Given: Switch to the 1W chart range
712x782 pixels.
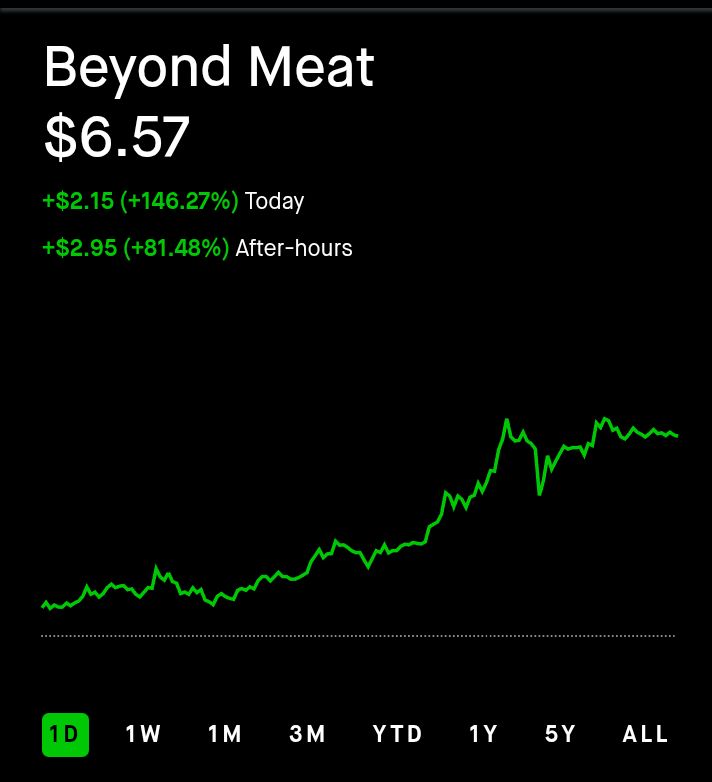Looking at the screenshot, I should pyautogui.click(x=143, y=734).
